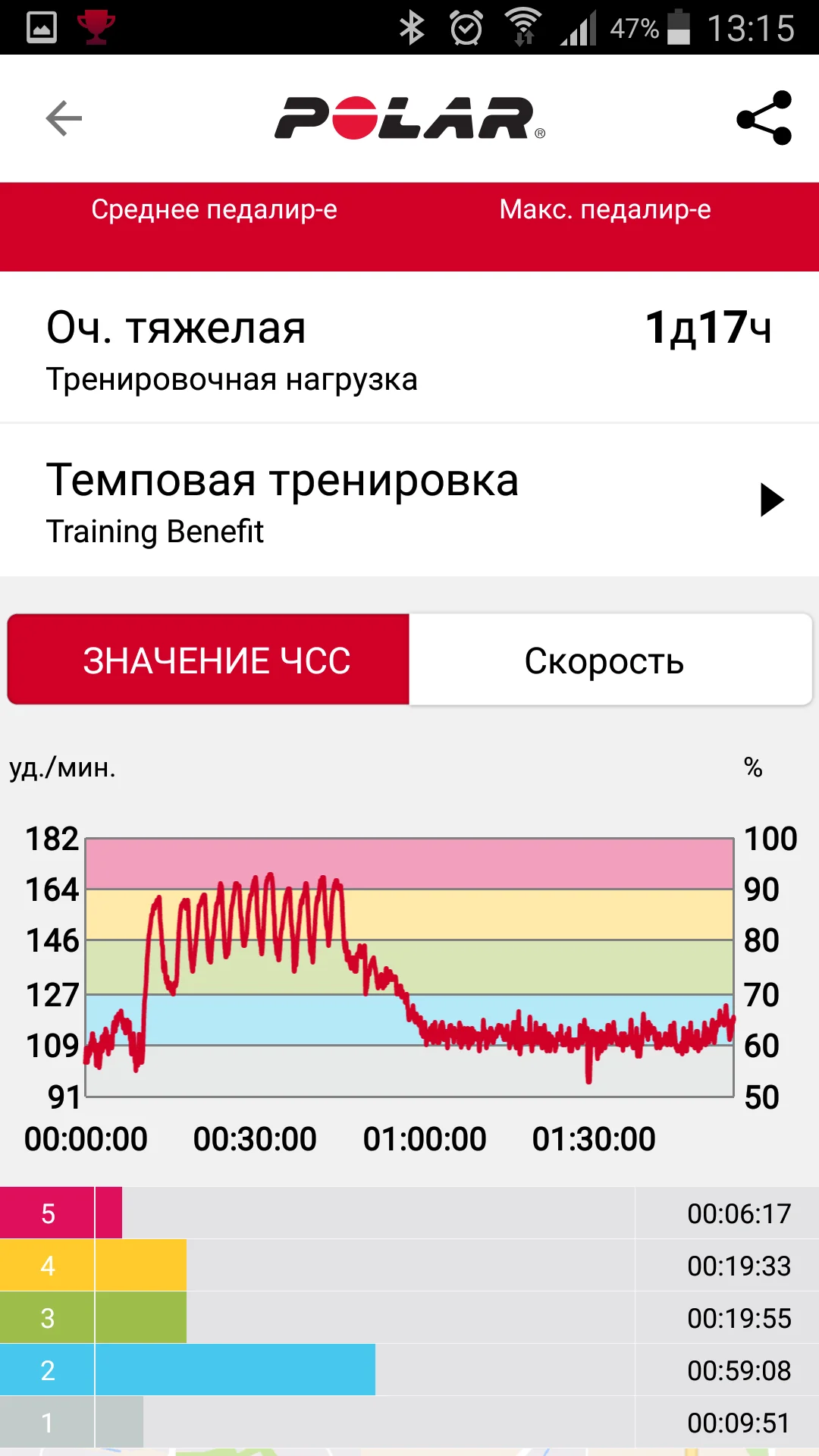
Task: Go back using the arrow icon
Action: [x=64, y=118]
